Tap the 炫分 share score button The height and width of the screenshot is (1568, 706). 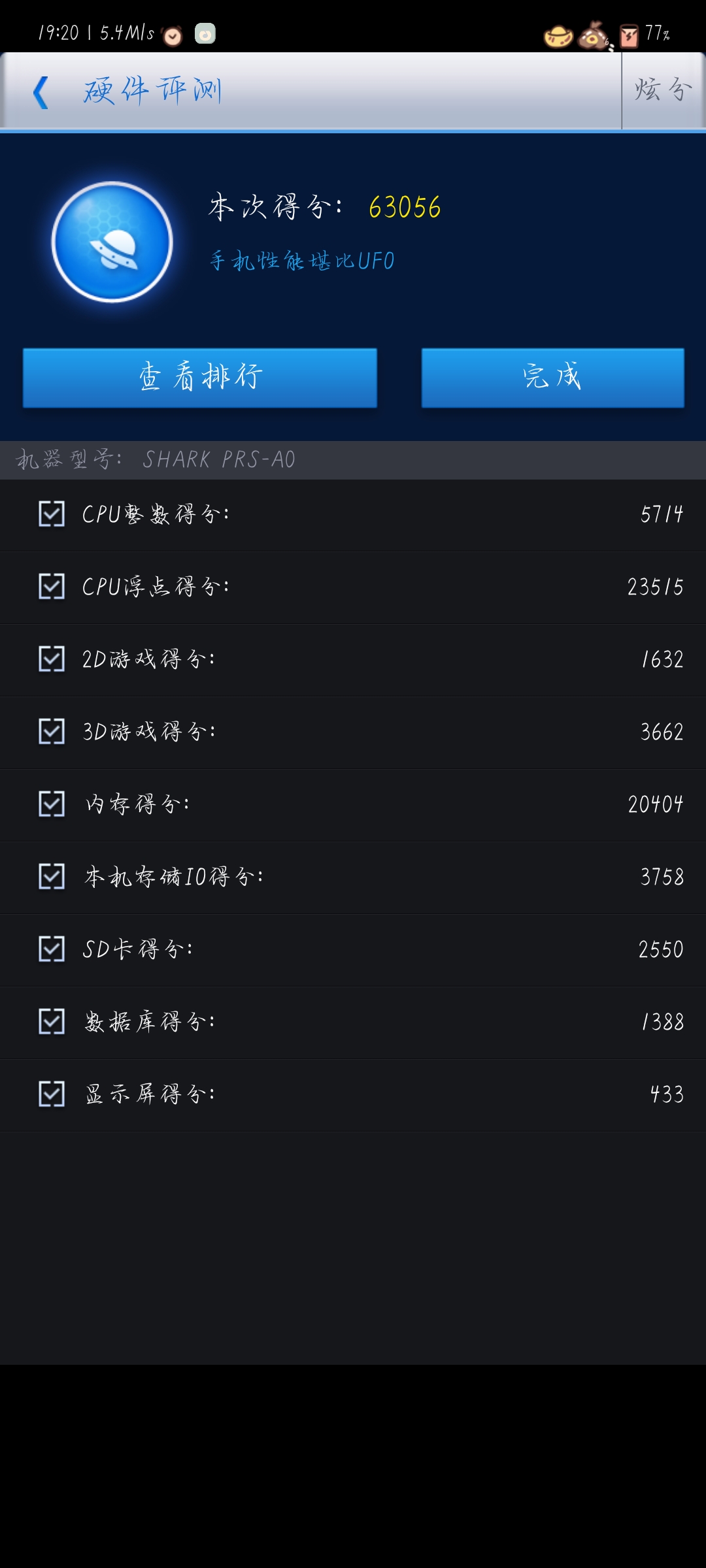(x=663, y=90)
